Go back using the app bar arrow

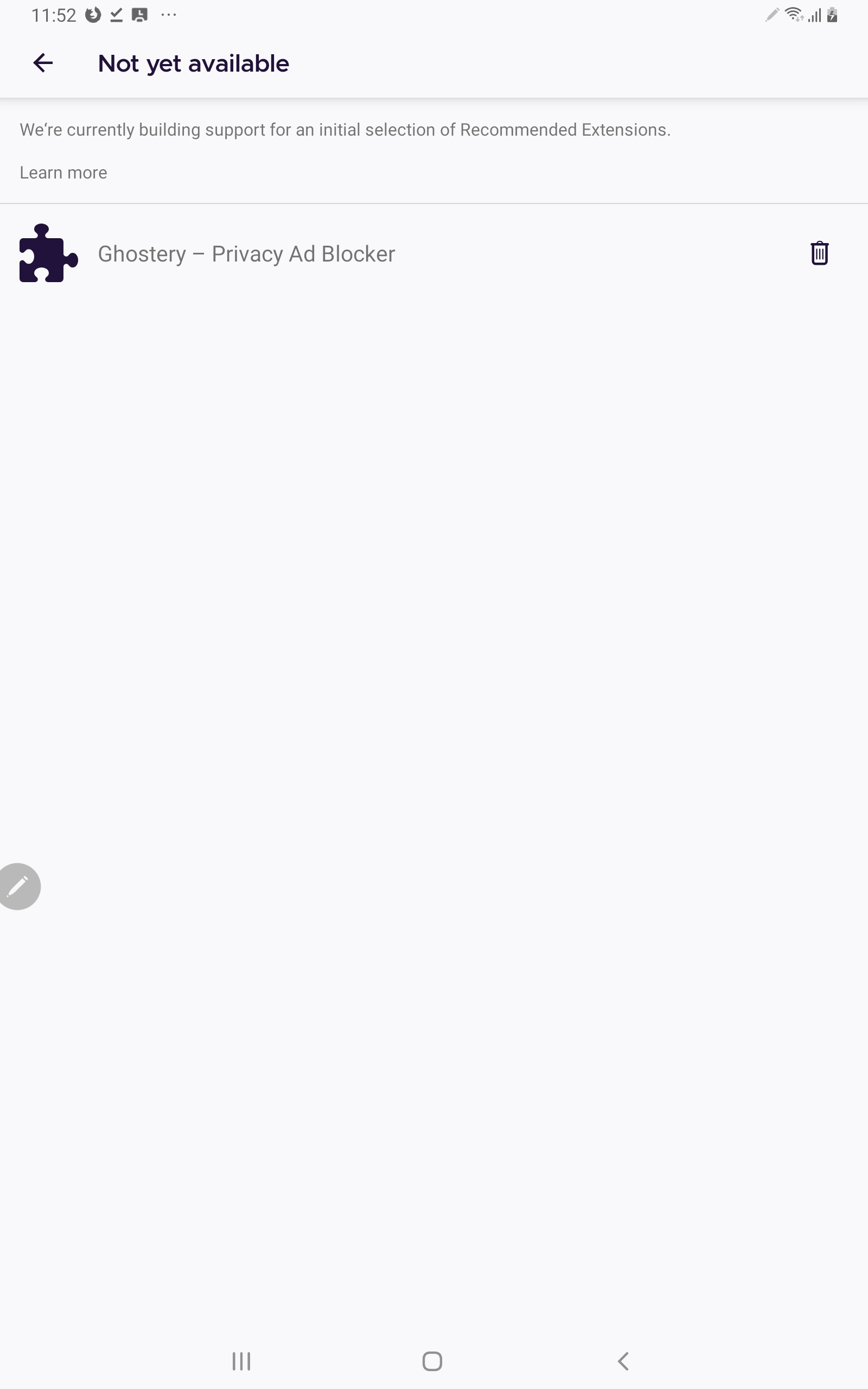43,63
